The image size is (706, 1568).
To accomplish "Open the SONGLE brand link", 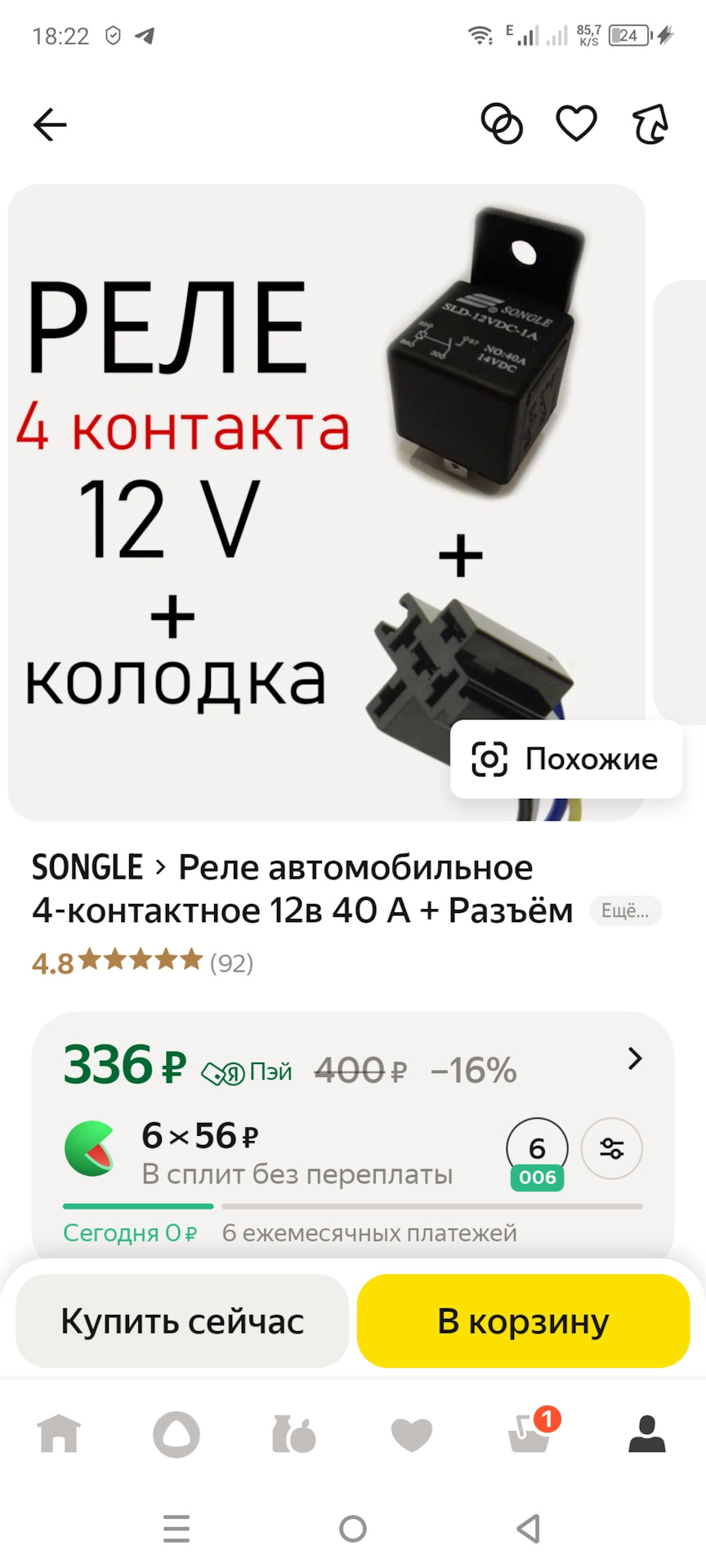I will coord(87,867).
